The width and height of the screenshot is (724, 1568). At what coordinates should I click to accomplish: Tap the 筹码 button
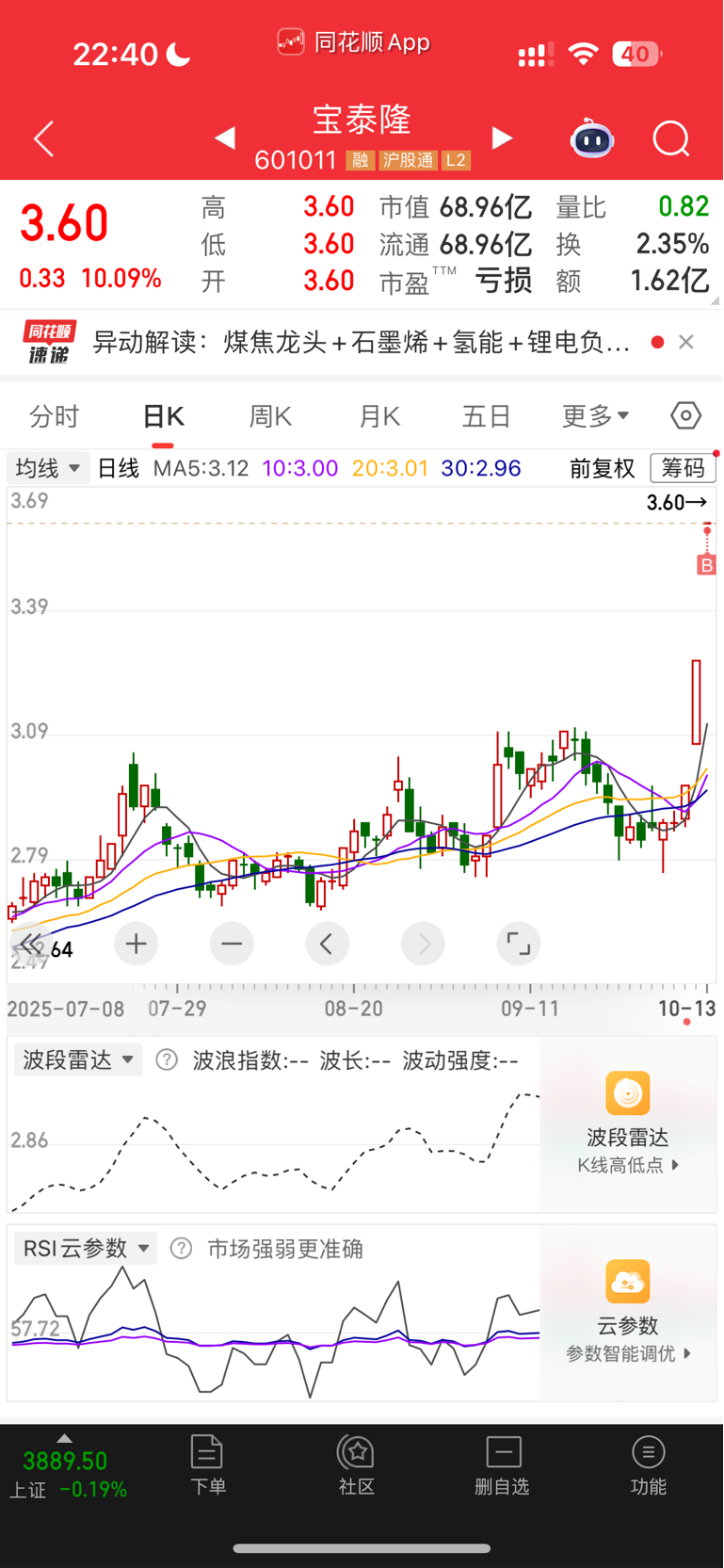683,468
